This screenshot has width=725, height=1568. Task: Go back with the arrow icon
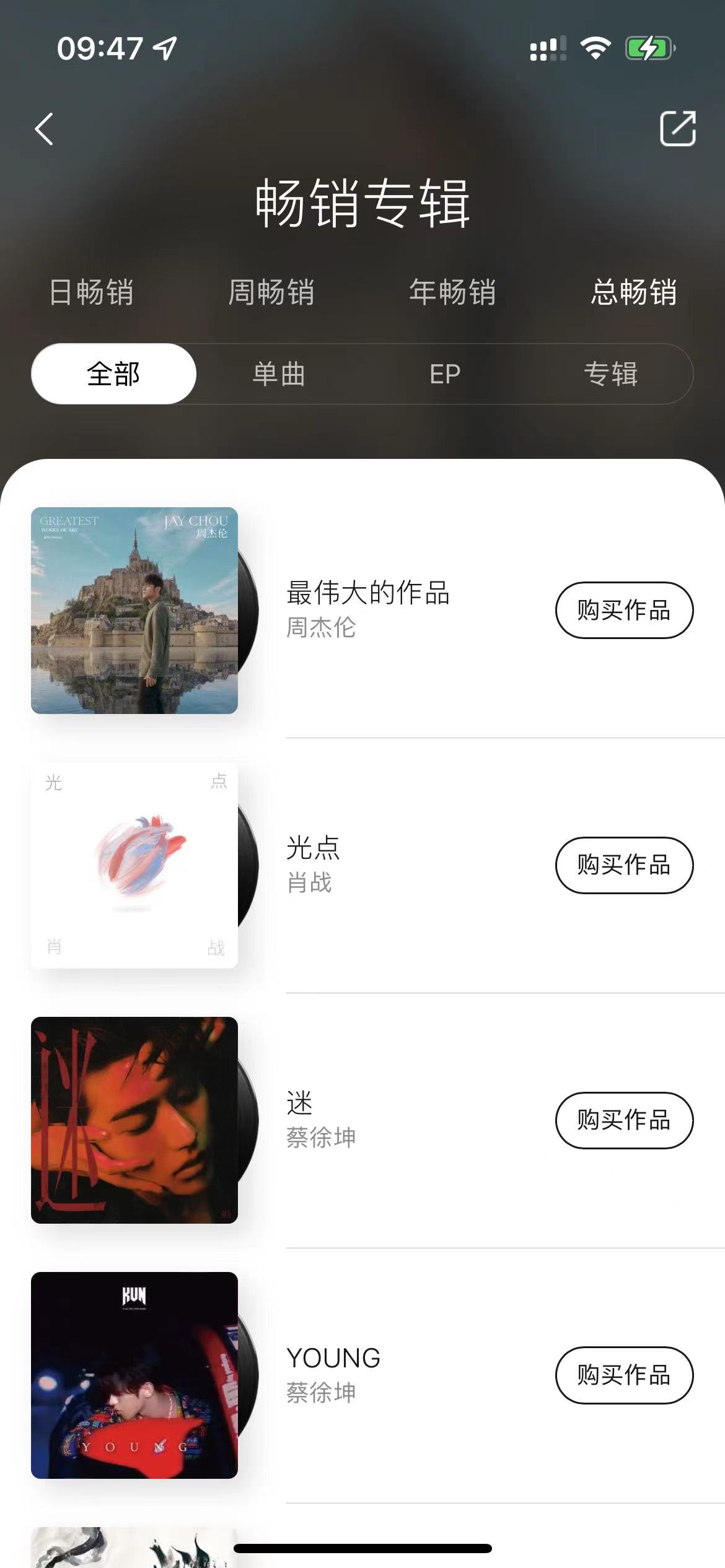point(44,129)
